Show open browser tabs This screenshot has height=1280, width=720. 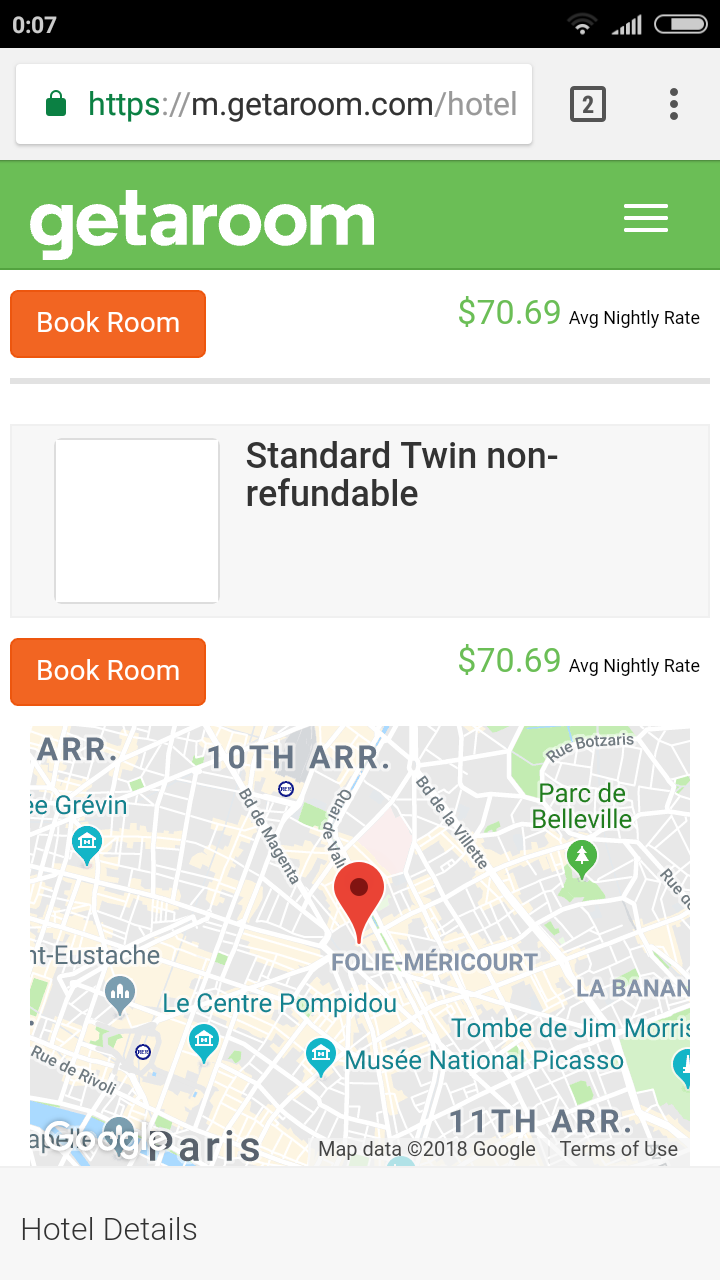(x=588, y=104)
